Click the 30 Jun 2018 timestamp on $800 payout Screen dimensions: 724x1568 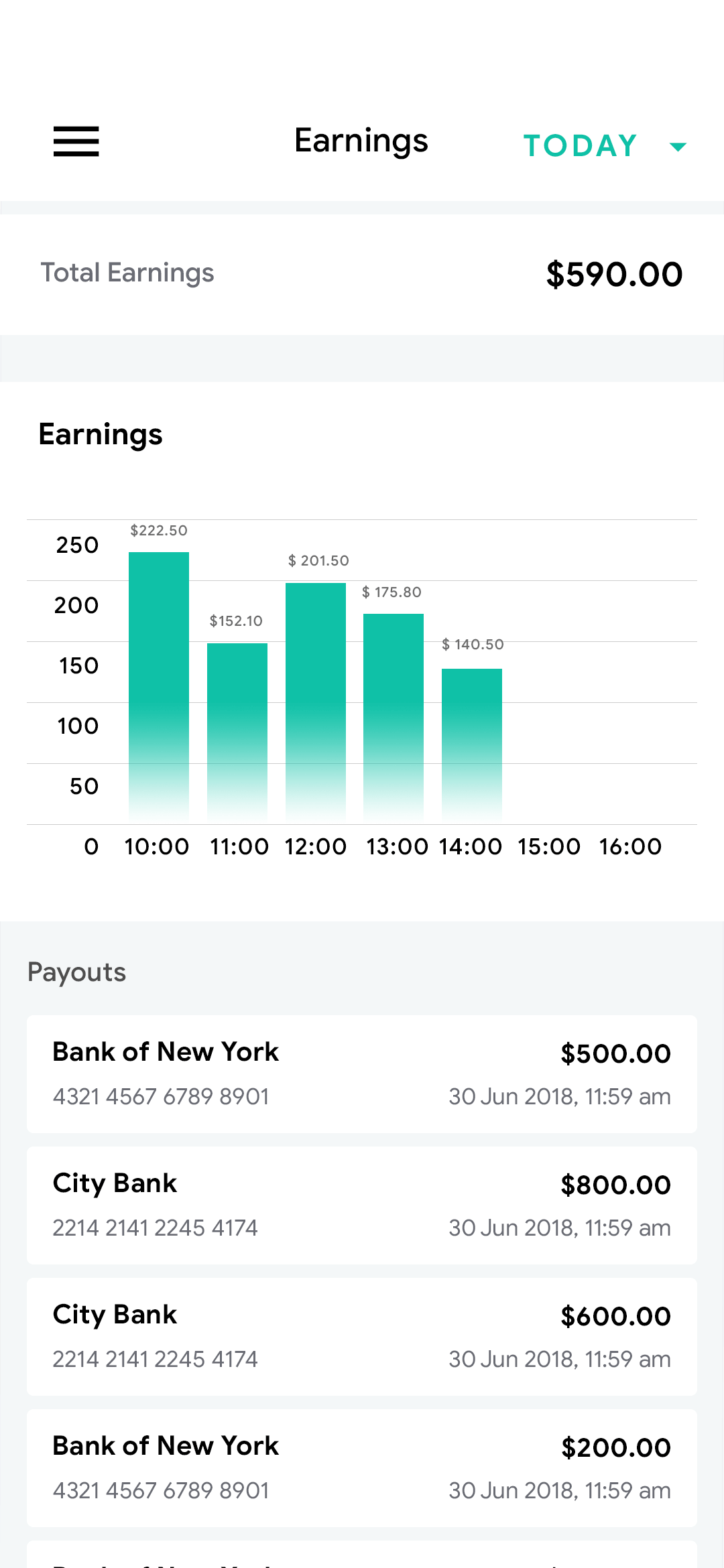[559, 1227]
